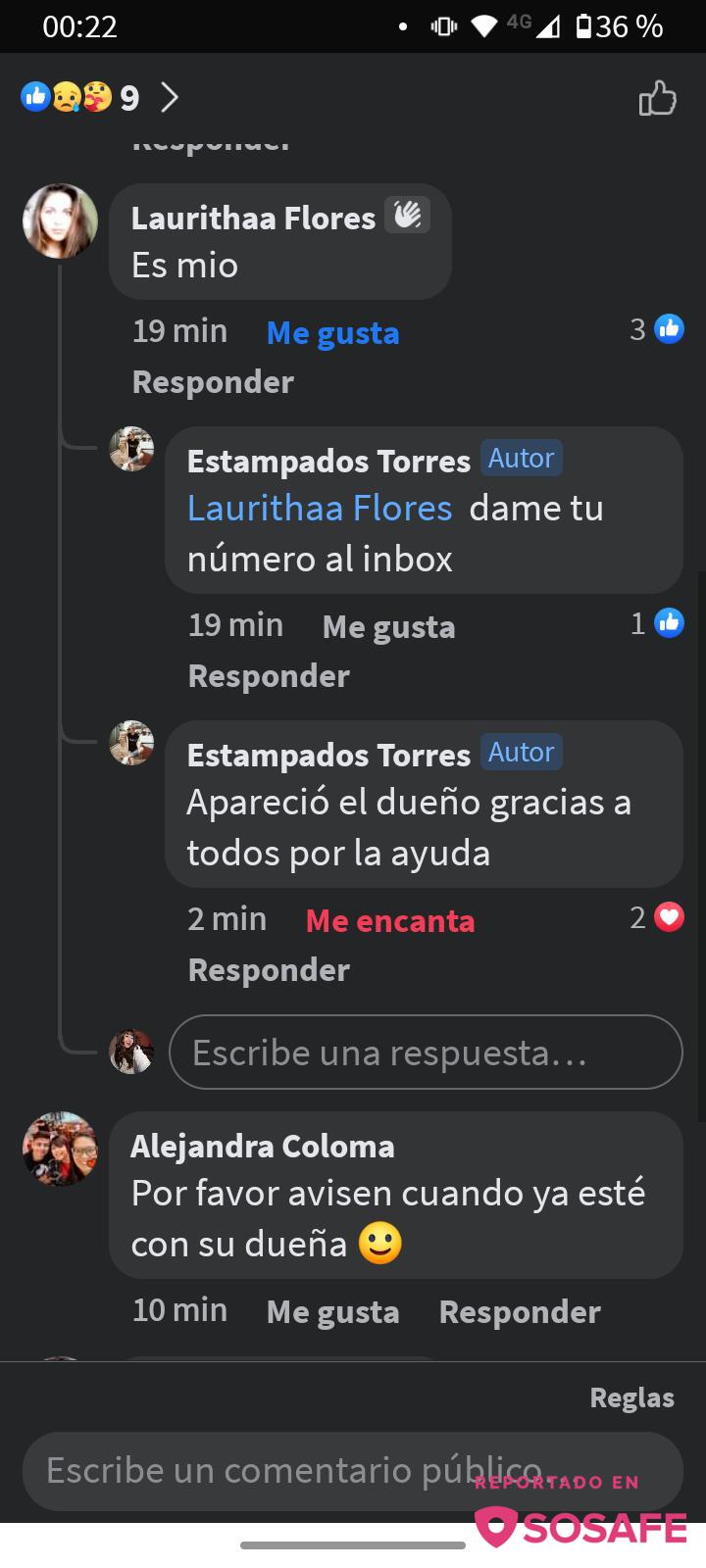The height and width of the screenshot is (1568, 706).
Task: Unlike Laurithaa Flores' comment via Me gusta
Action: [x=332, y=333]
